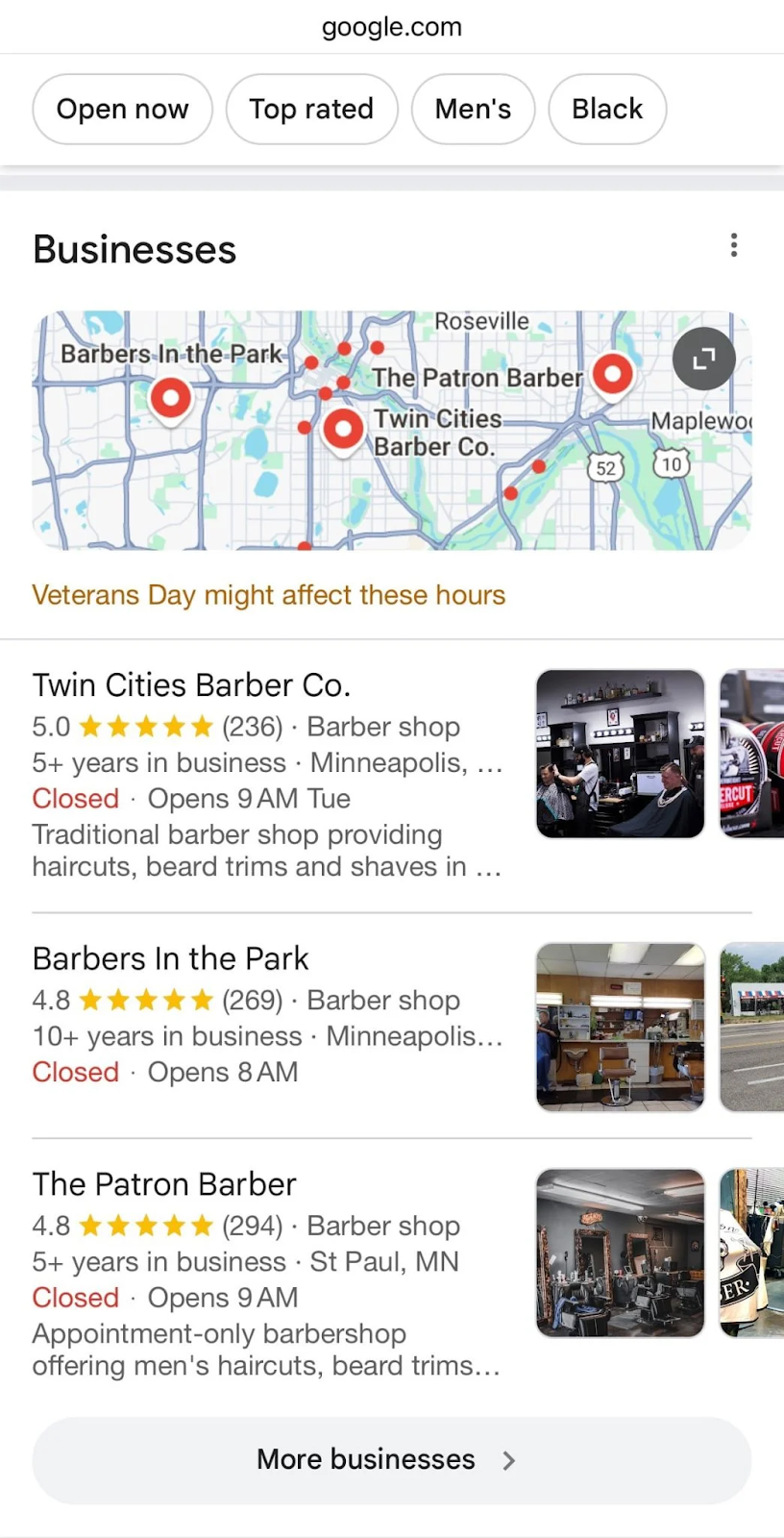View the Twin Cities Barber Co. interior photo
This screenshot has width=784, height=1538.
coord(620,753)
